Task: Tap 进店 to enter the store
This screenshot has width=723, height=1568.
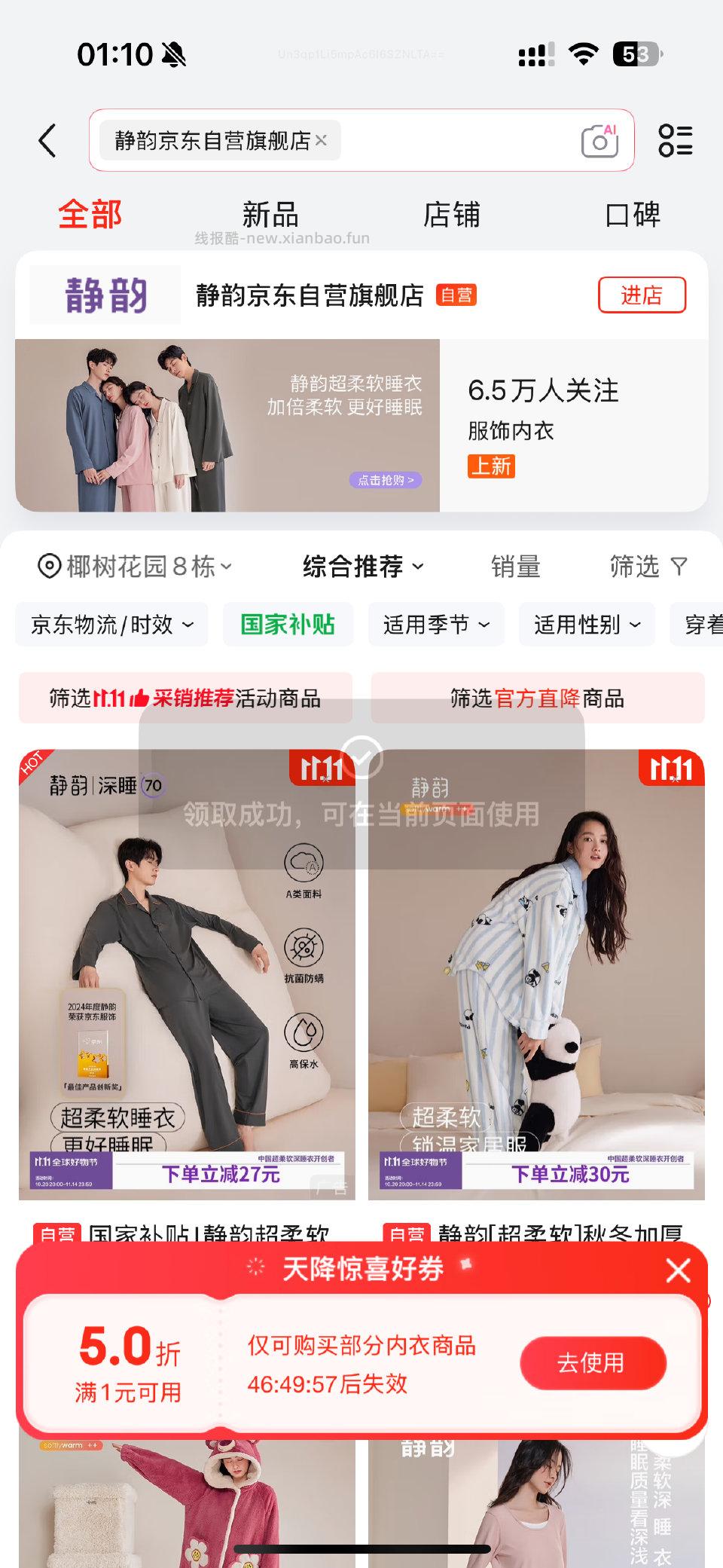Action: tap(641, 295)
